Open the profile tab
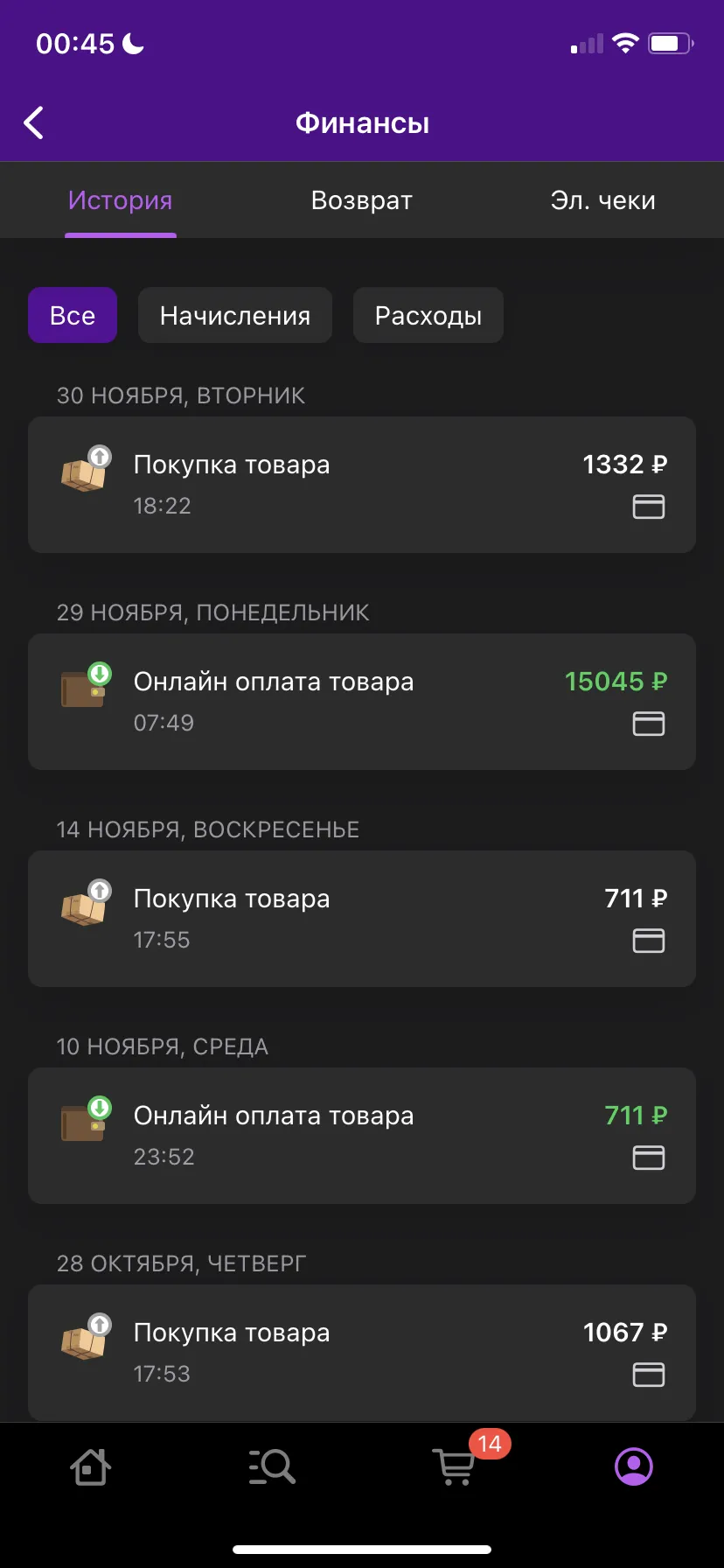Screen dimensions: 724x1568 [634, 1467]
